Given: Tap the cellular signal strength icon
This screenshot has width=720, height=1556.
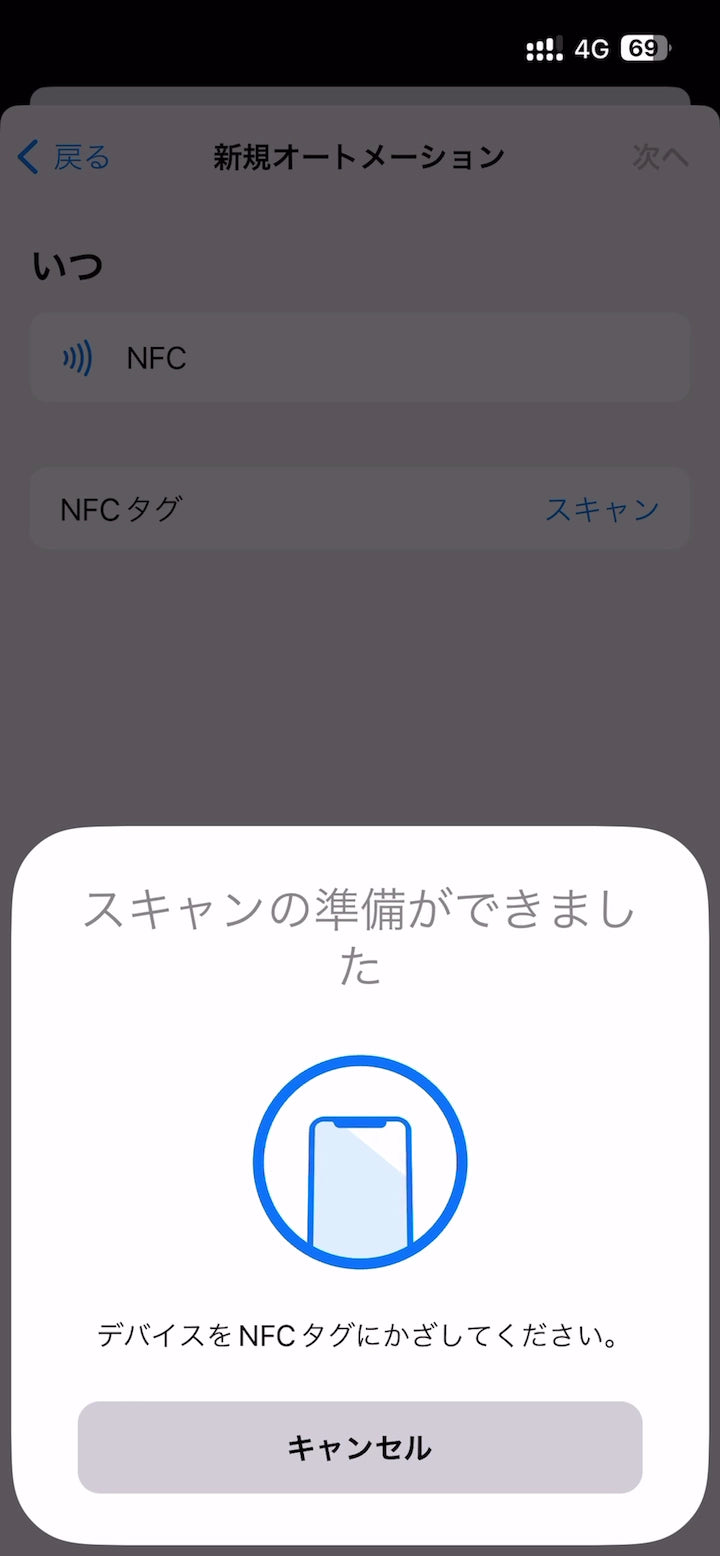Looking at the screenshot, I should tap(543, 47).
